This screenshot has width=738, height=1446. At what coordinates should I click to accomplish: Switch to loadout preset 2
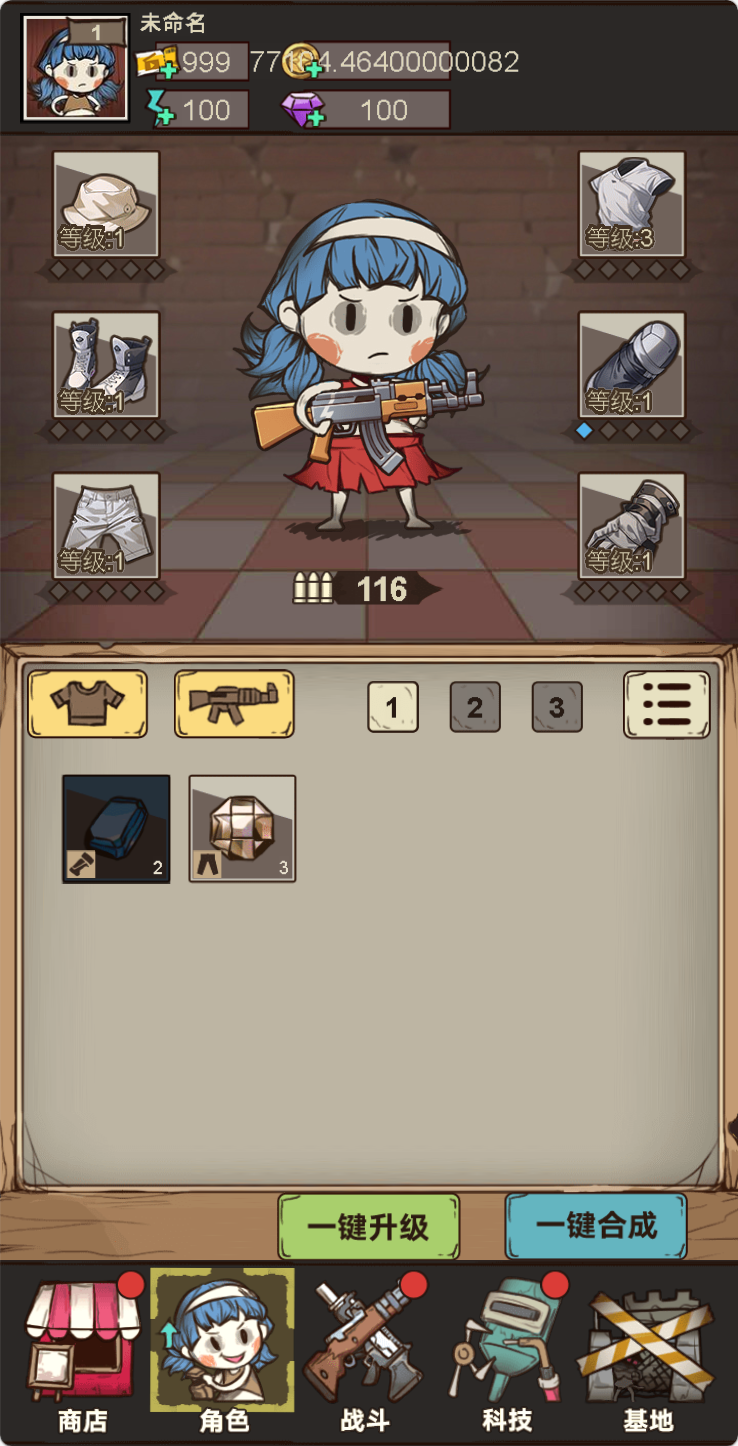coord(475,708)
